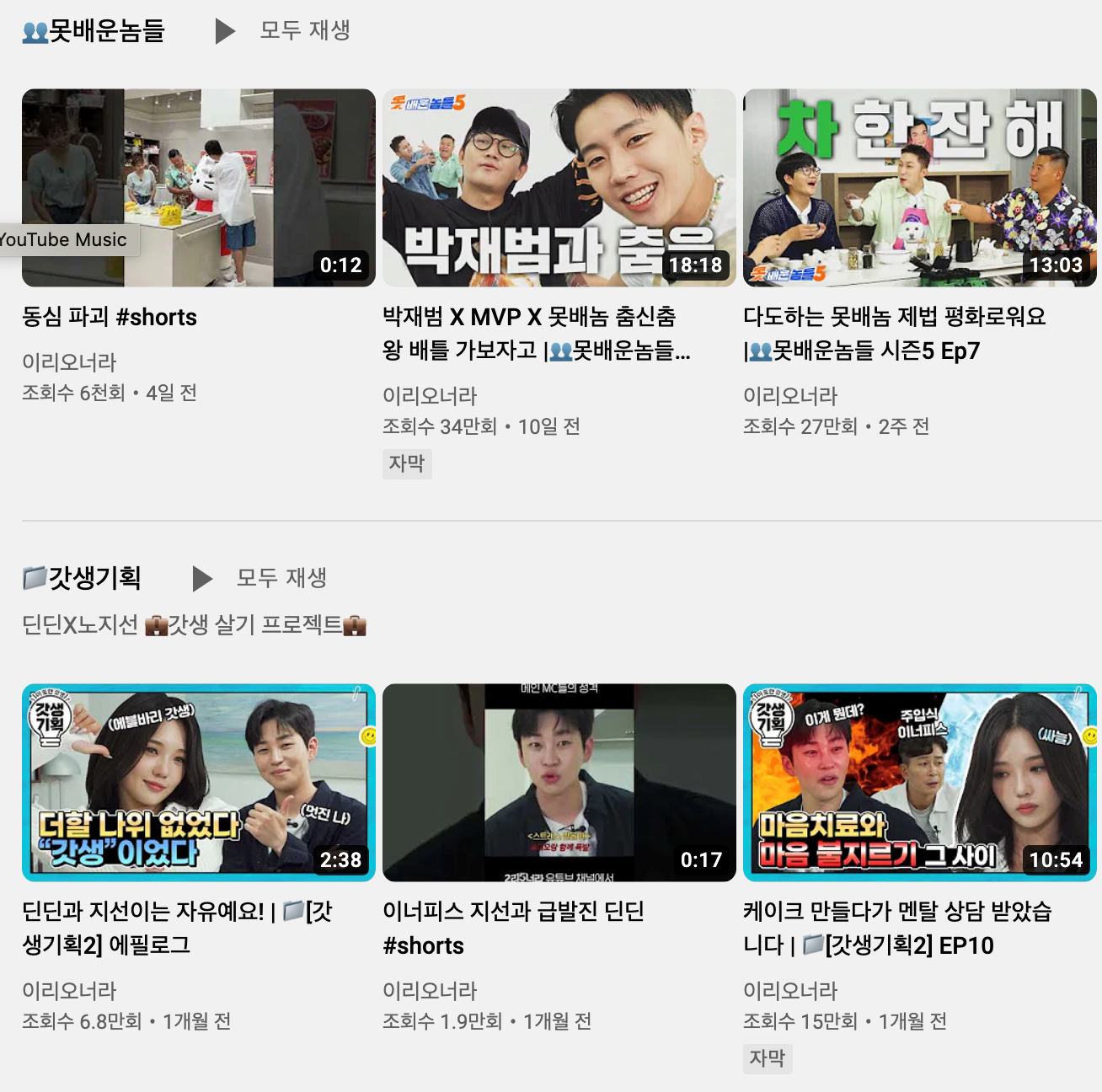Watch the 갓생기획2 에필로그 video
Viewport: 1102px width, 1092px height.
[199, 782]
